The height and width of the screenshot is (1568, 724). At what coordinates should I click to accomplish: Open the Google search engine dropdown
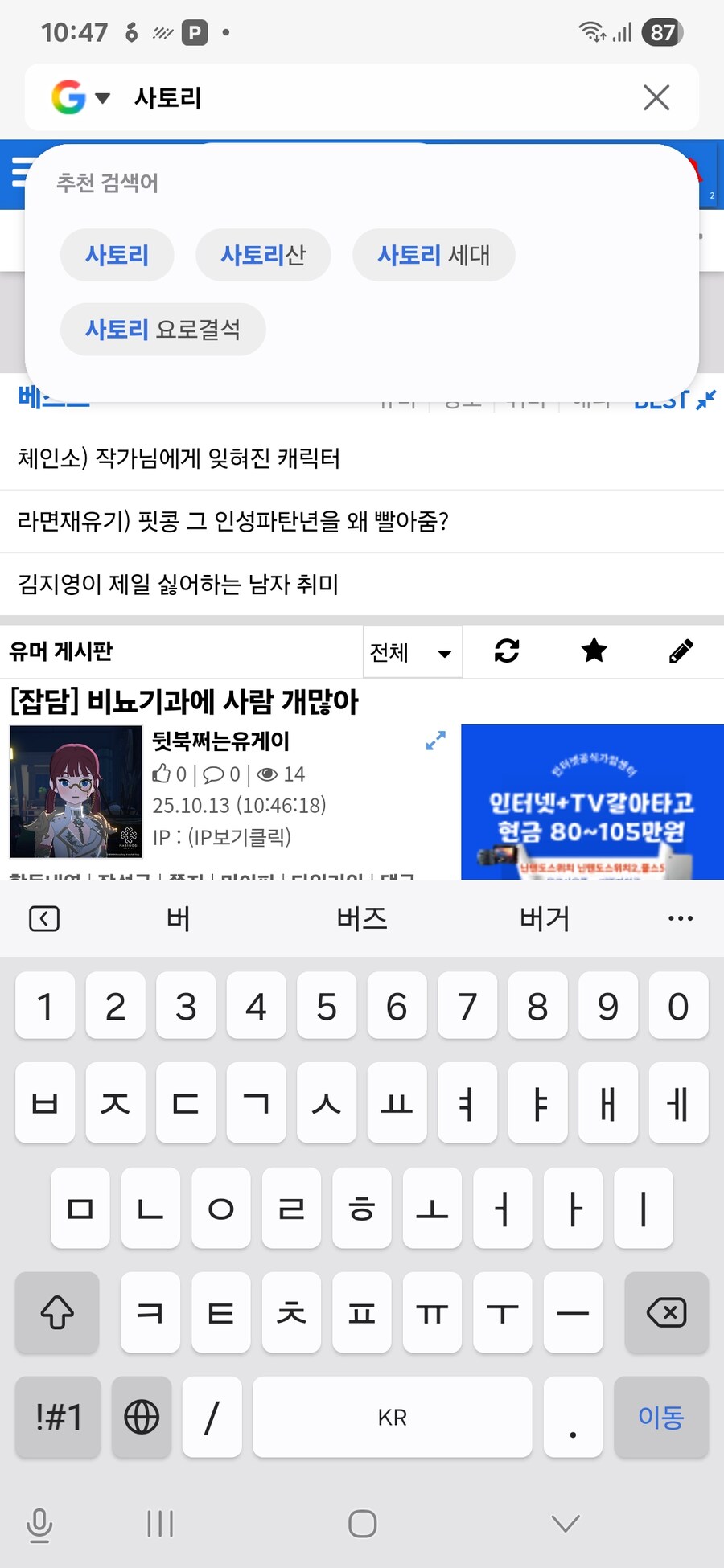(80, 98)
